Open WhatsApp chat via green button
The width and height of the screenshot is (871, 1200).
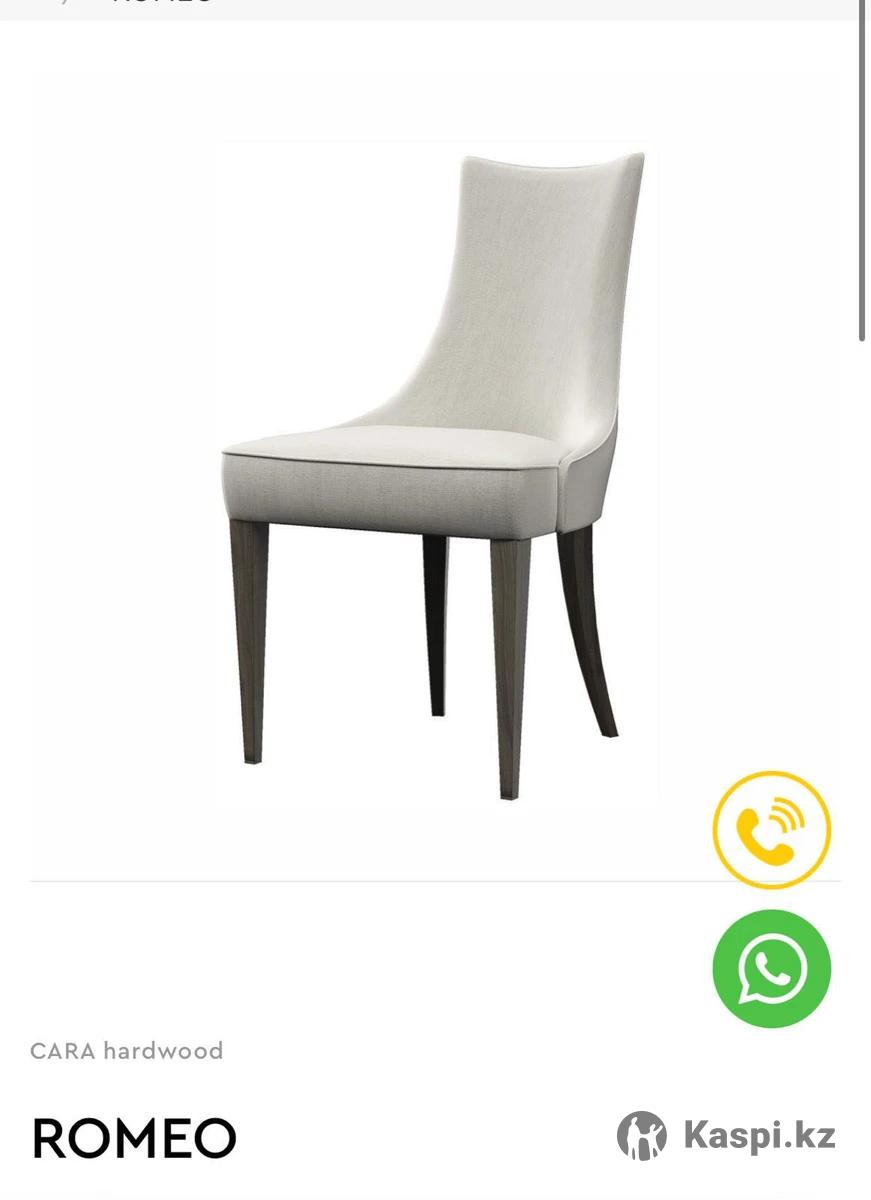(771, 968)
